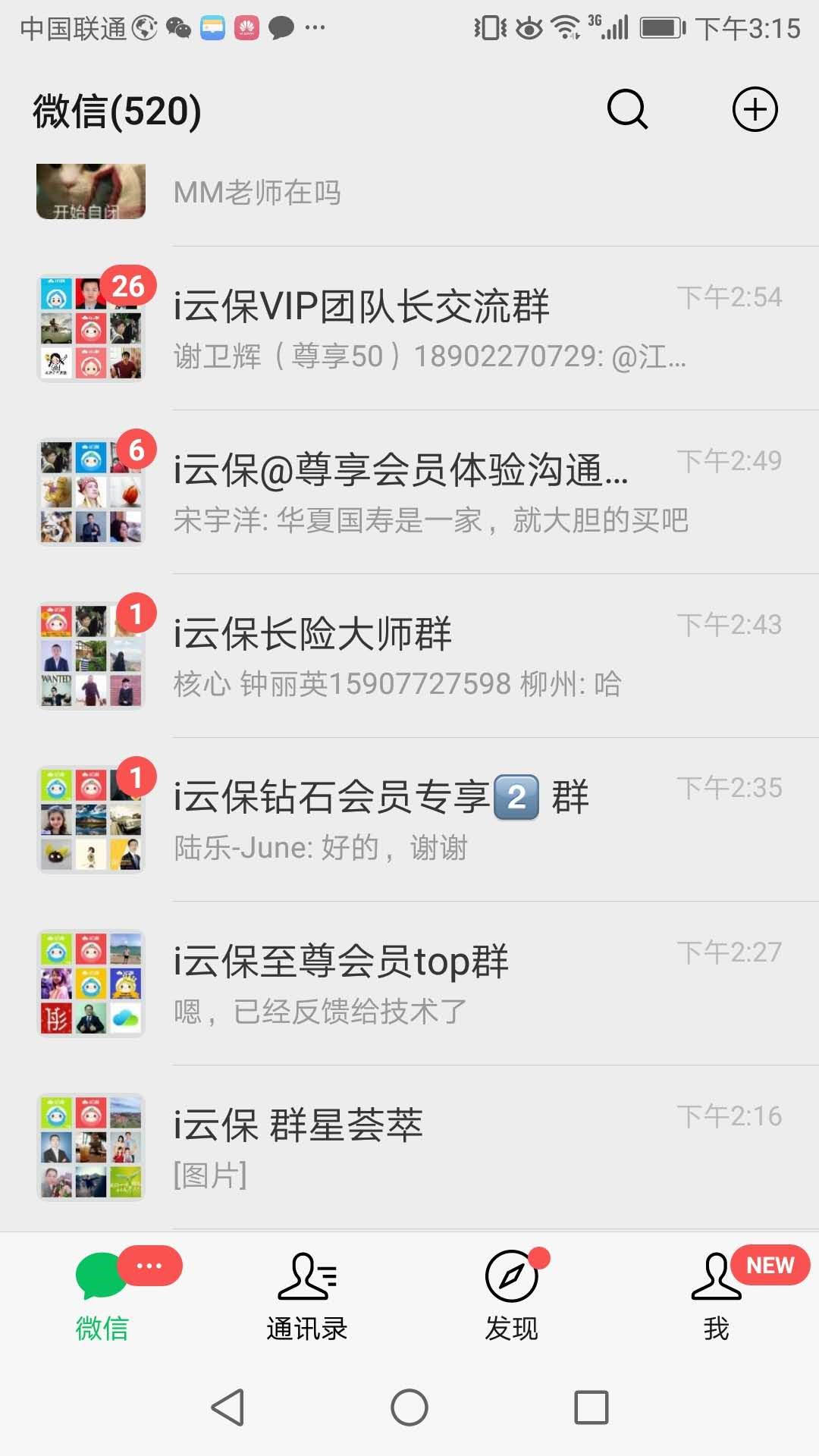The height and width of the screenshot is (1456, 819).
Task: Tap the system back button
Action: pos(227,1407)
